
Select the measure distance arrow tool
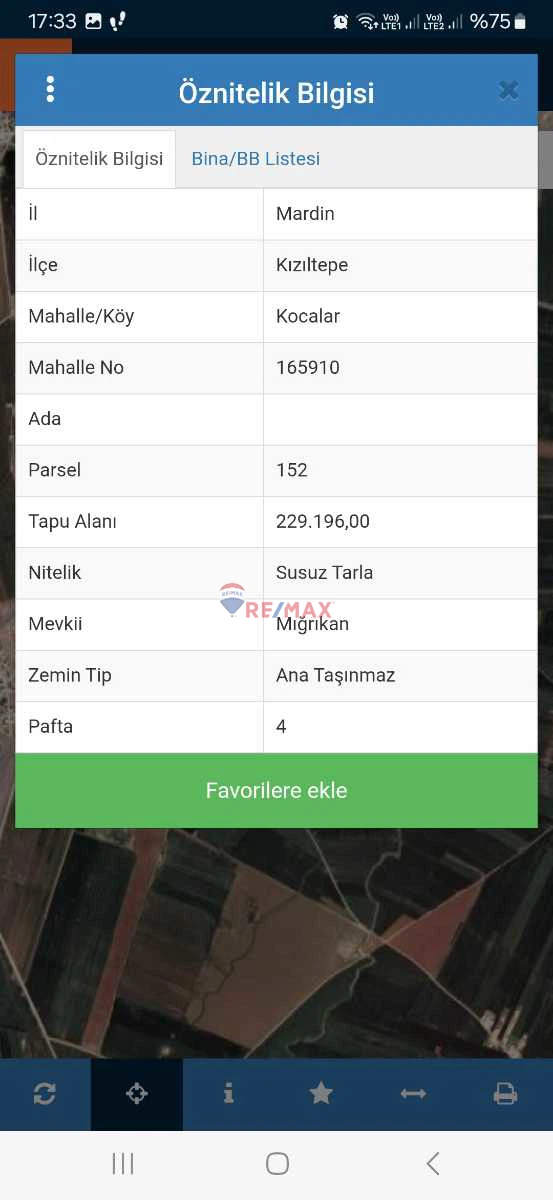(413, 1094)
